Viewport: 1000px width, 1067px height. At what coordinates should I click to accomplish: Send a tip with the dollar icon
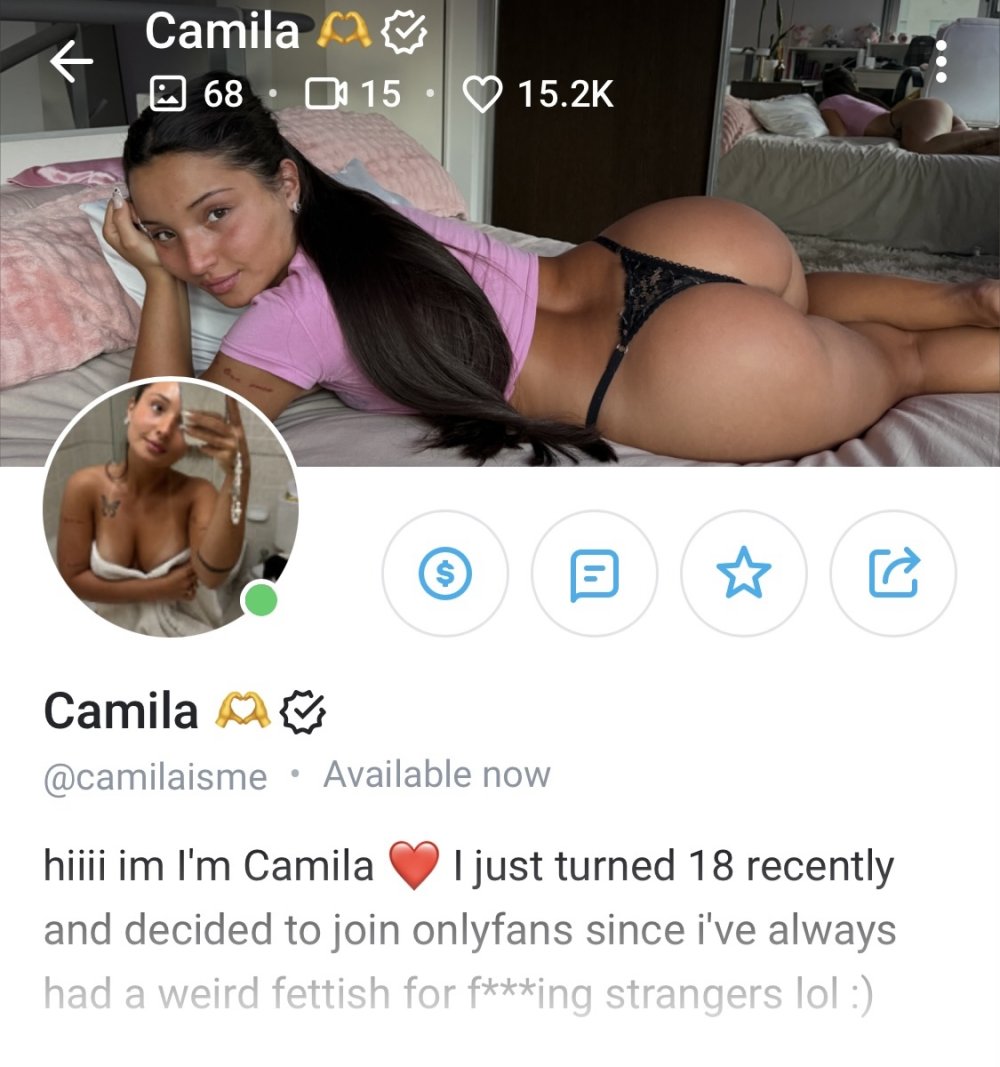[x=445, y=573]
